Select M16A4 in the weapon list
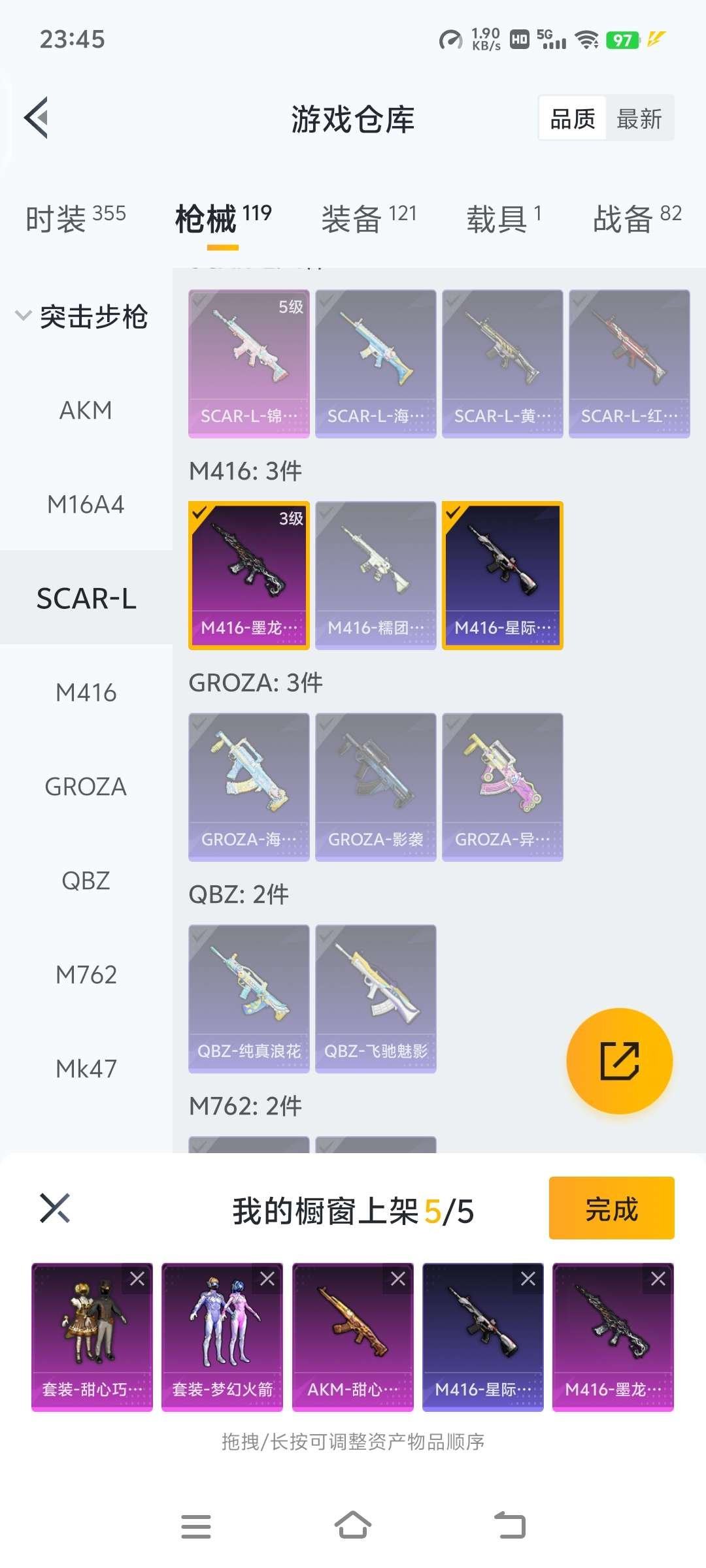This screenshot has width=706, height=1568. 86,504
